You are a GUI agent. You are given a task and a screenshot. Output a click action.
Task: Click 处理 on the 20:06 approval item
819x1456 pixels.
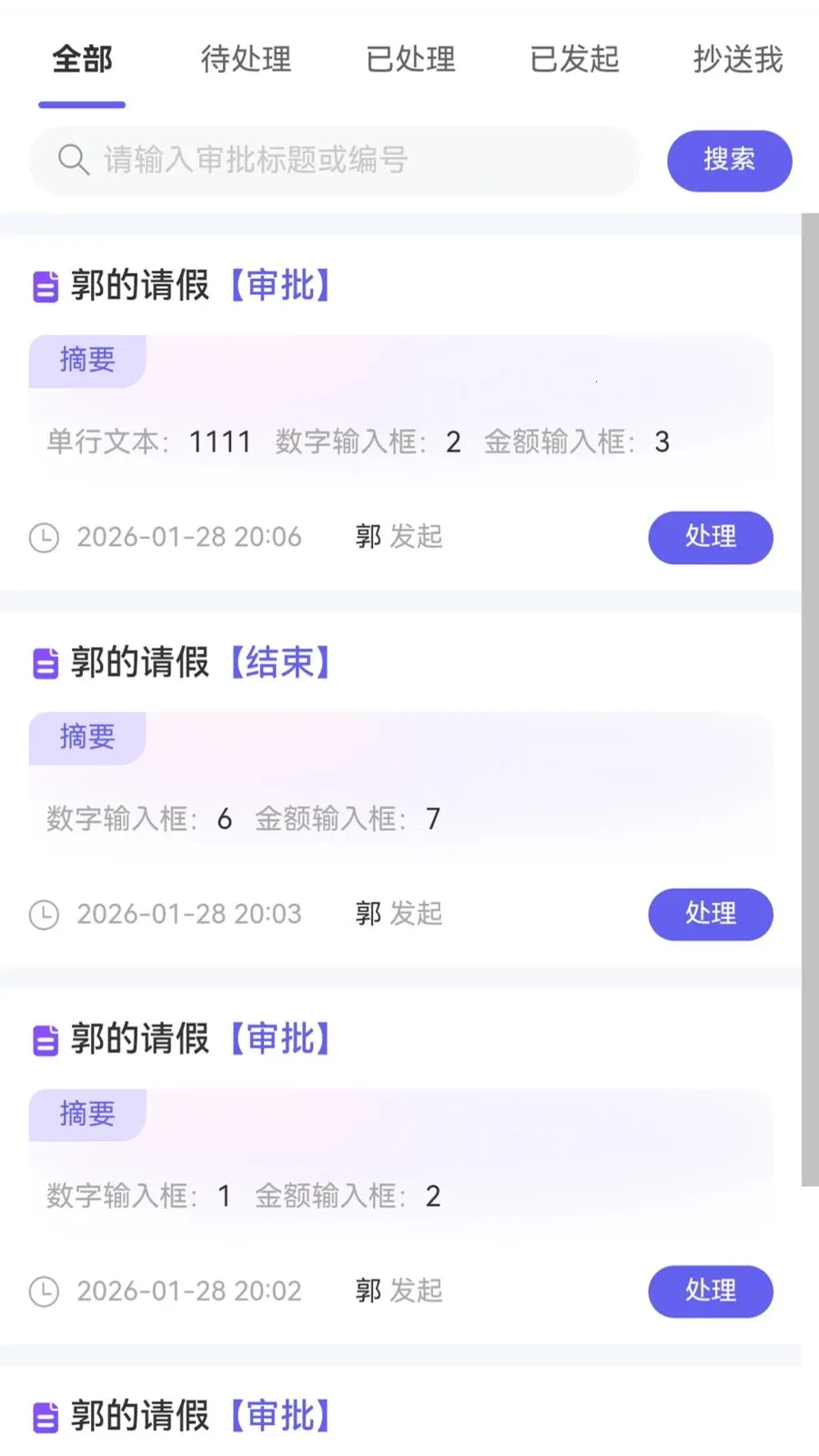pyautogui.click(x=711, y=538)
